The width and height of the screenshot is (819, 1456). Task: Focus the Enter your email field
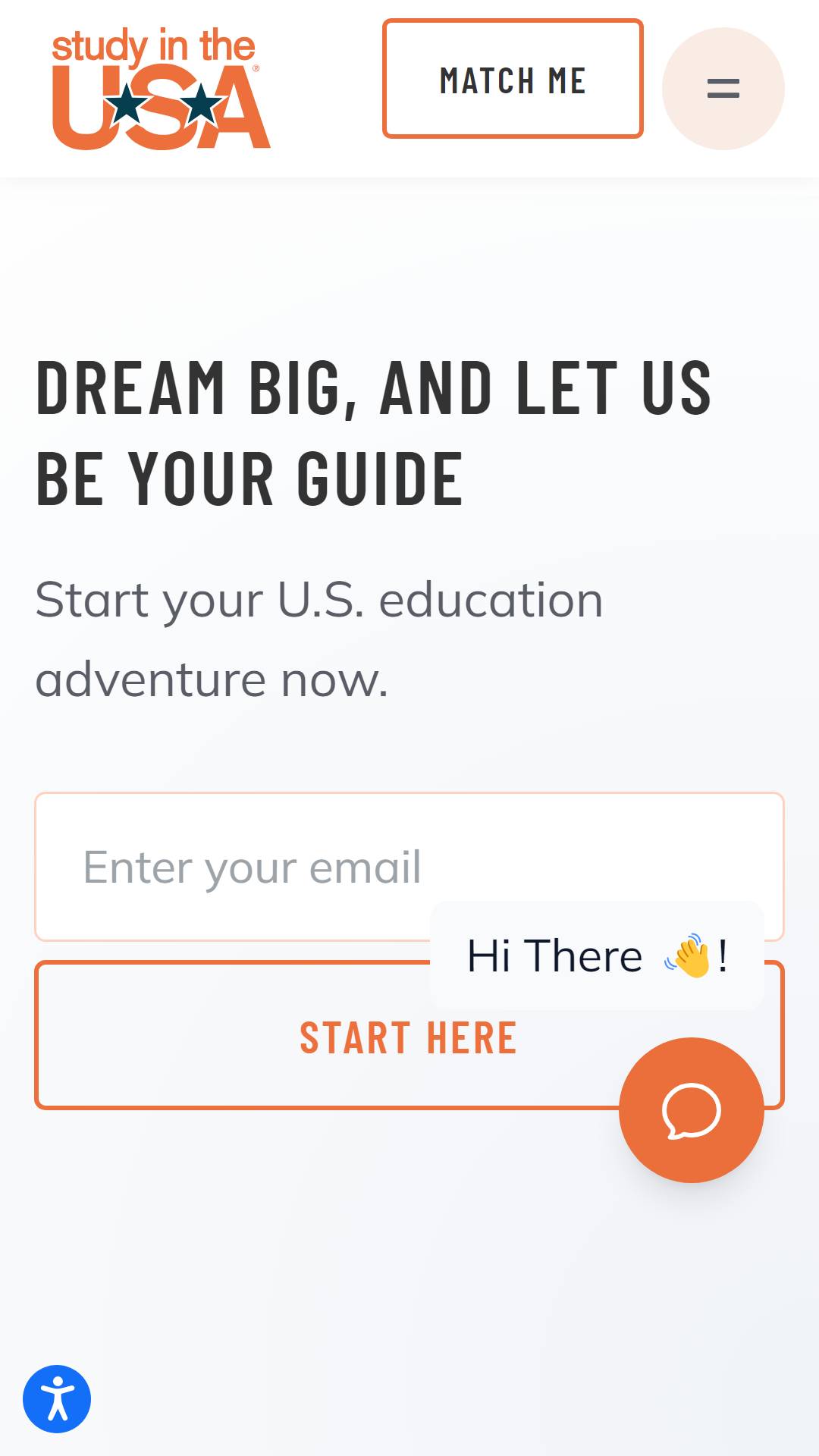click(x=409, y=867)
